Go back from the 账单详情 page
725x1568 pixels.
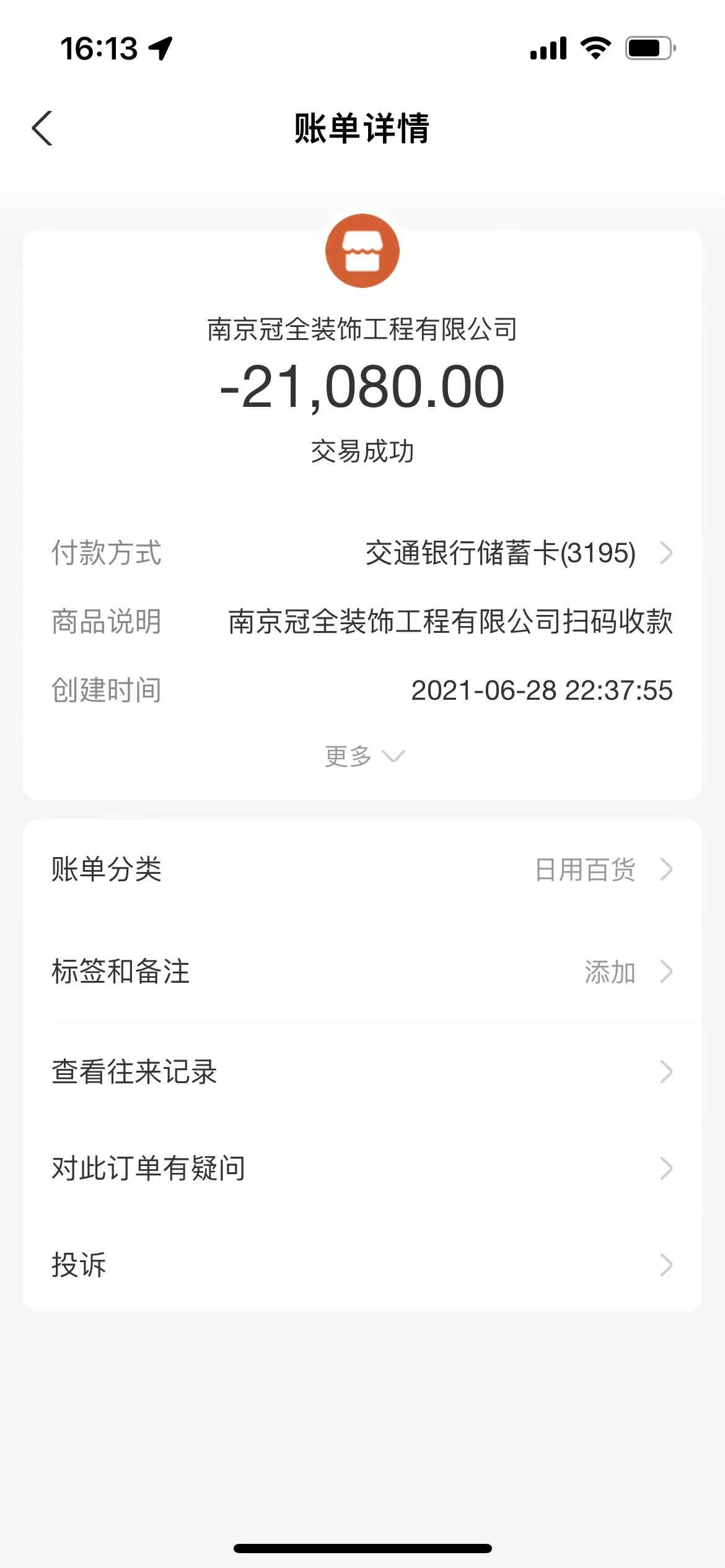pyautogui.click(x=42, y=129)
